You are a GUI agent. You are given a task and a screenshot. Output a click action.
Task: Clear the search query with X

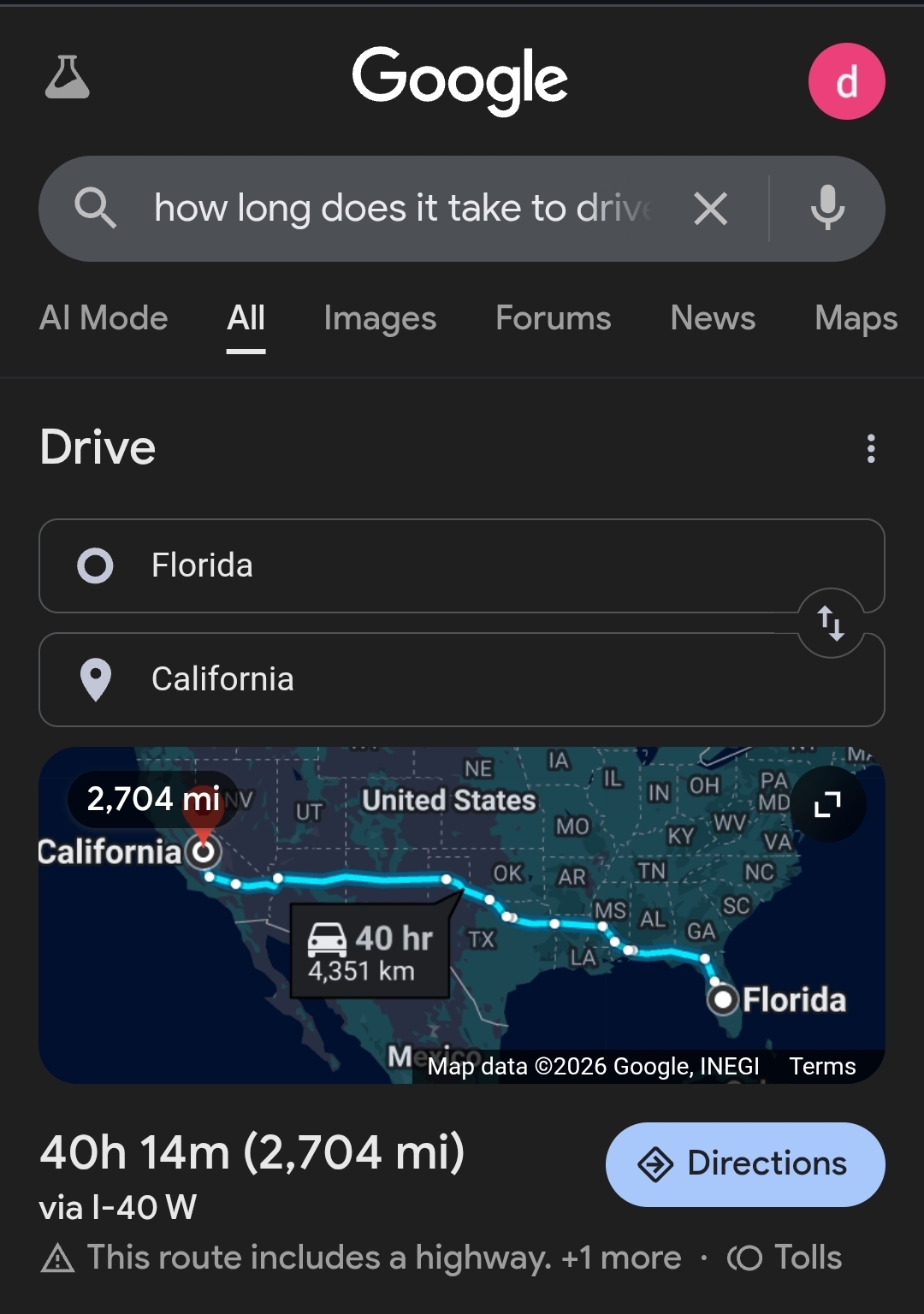click(710, 208)
